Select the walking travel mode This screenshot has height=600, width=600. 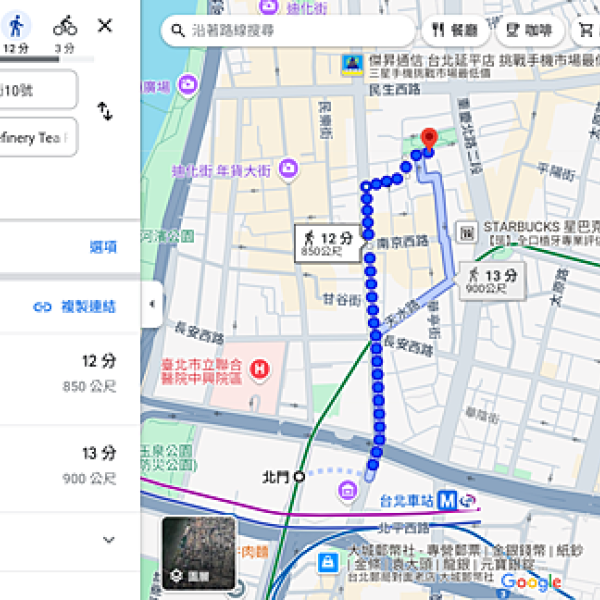(16, 30)
